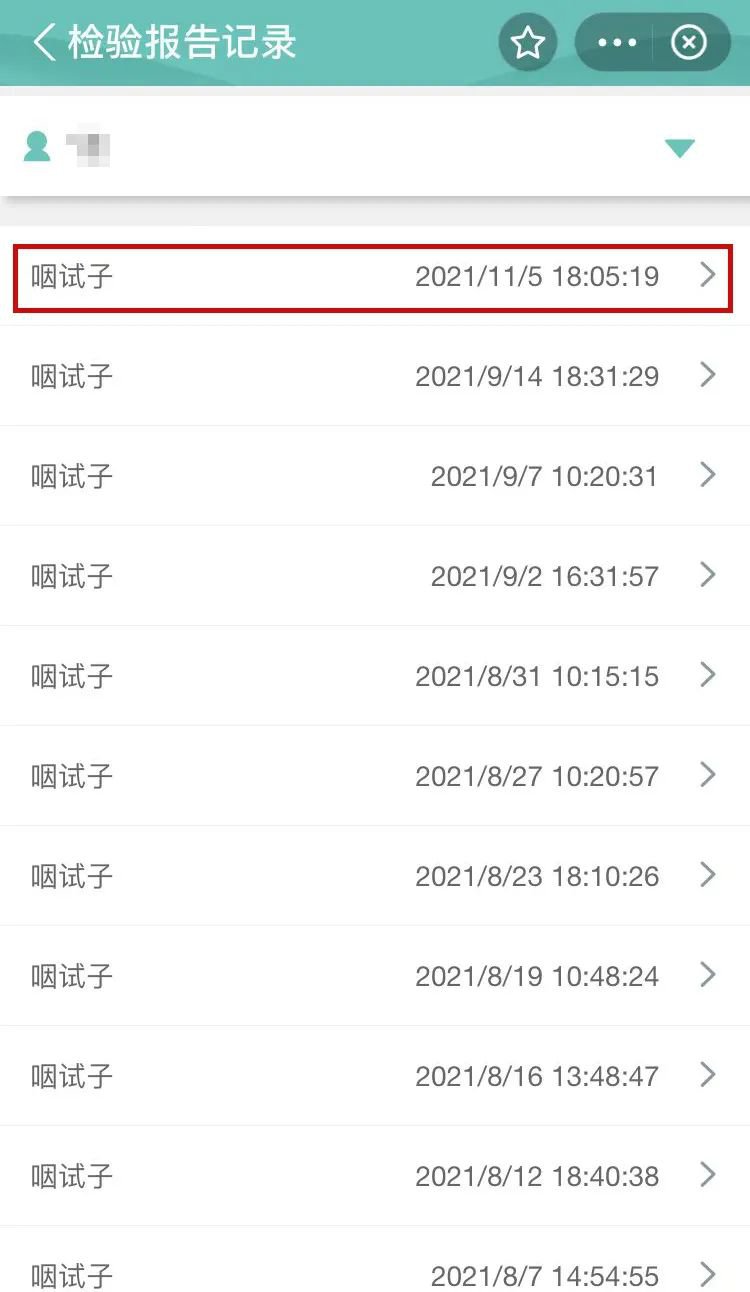Screen dimensions: 750x1292
Task: Open report dated 2021/11/5 18:05:19
Action: coord(374,276)
